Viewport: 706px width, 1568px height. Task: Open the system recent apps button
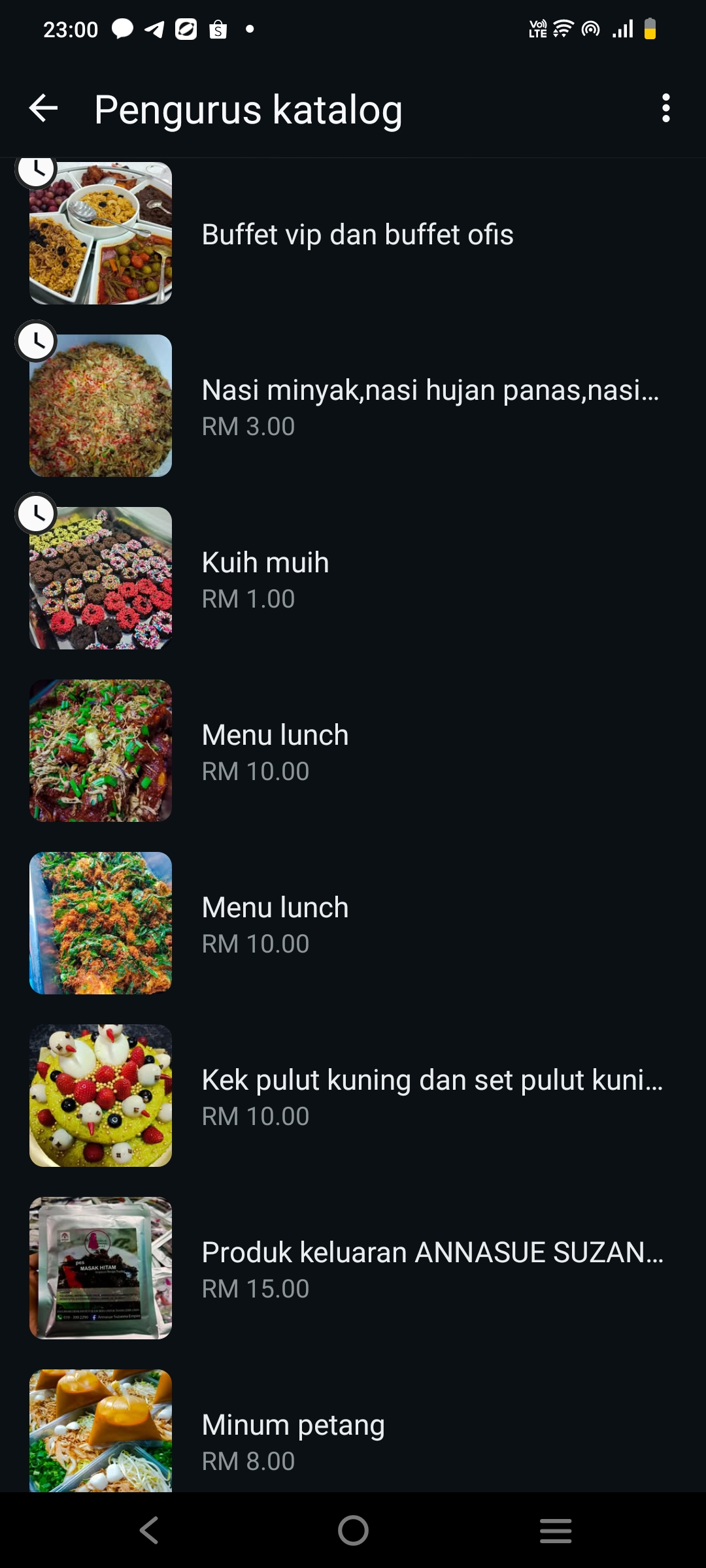pyautogui.click(x=556, y=1530)
